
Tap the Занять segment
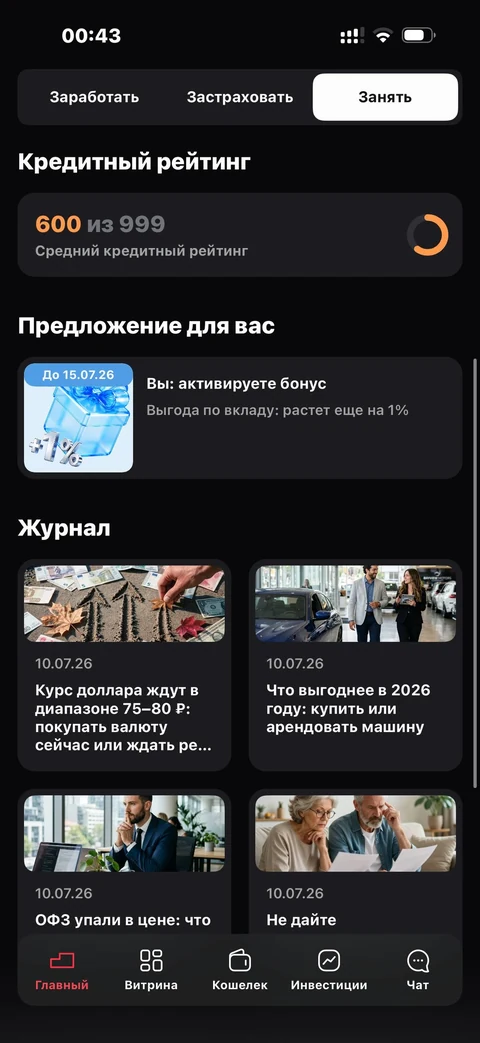tap(385, 97)
